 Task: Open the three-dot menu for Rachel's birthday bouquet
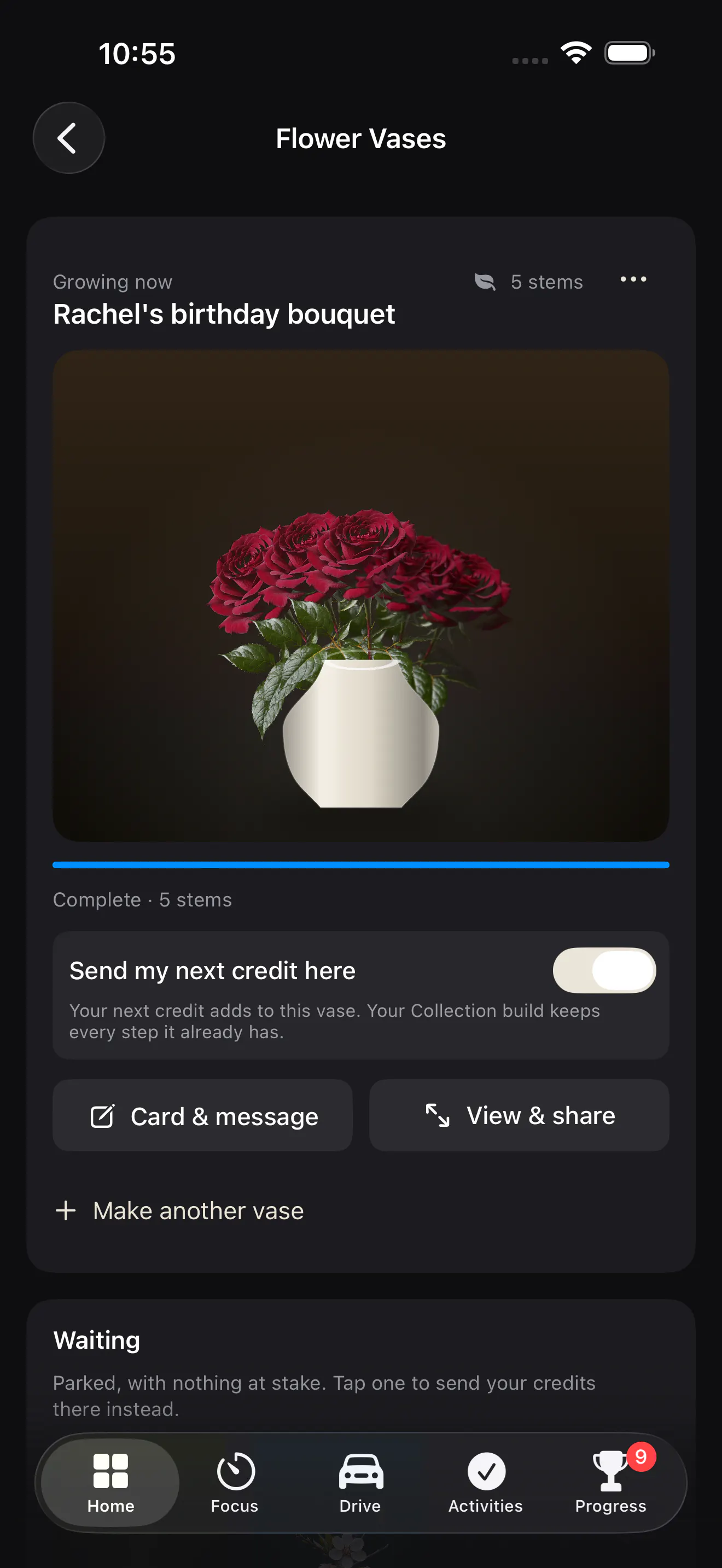pyautogui.click(x=633, y=279)
